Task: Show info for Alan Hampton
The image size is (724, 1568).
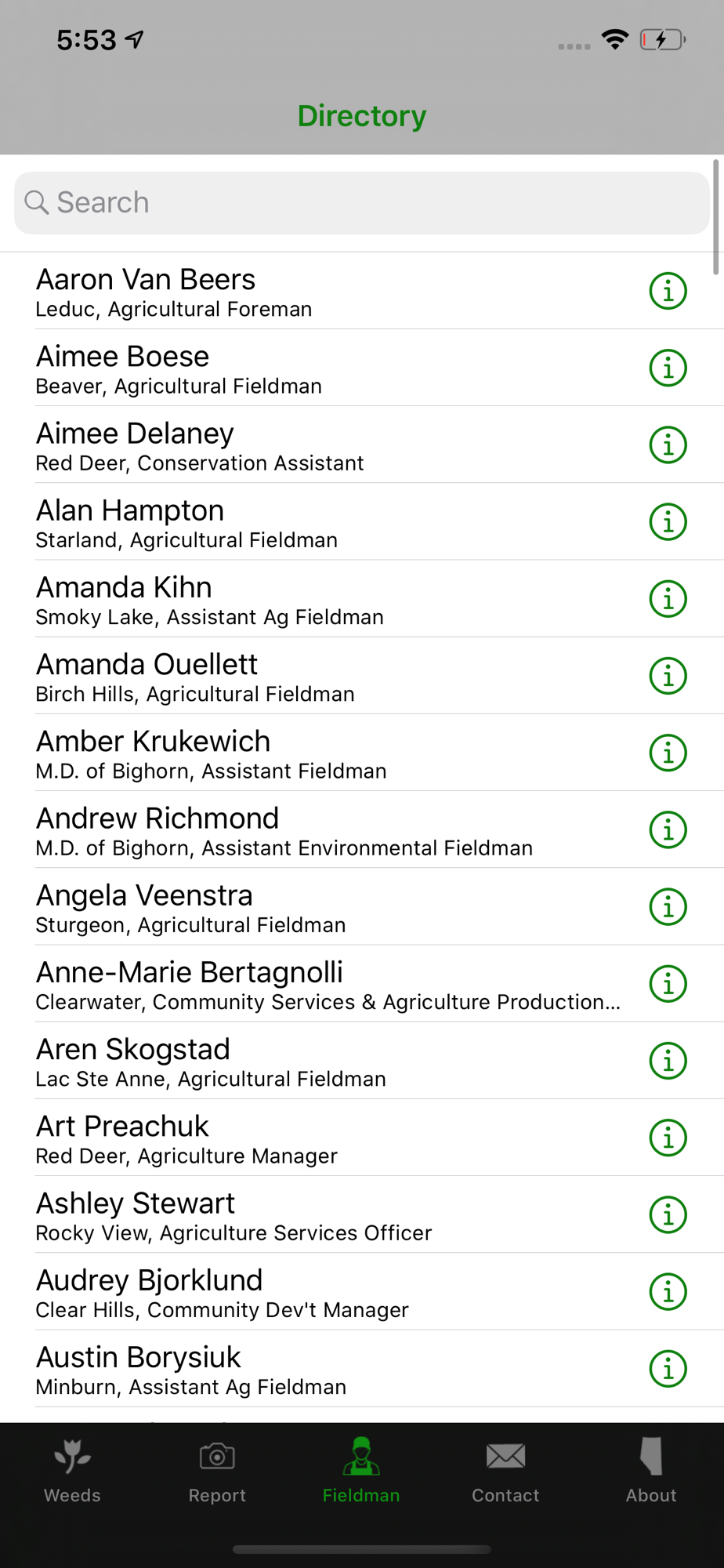Action: pyautogui.click(x=668, y=522)
